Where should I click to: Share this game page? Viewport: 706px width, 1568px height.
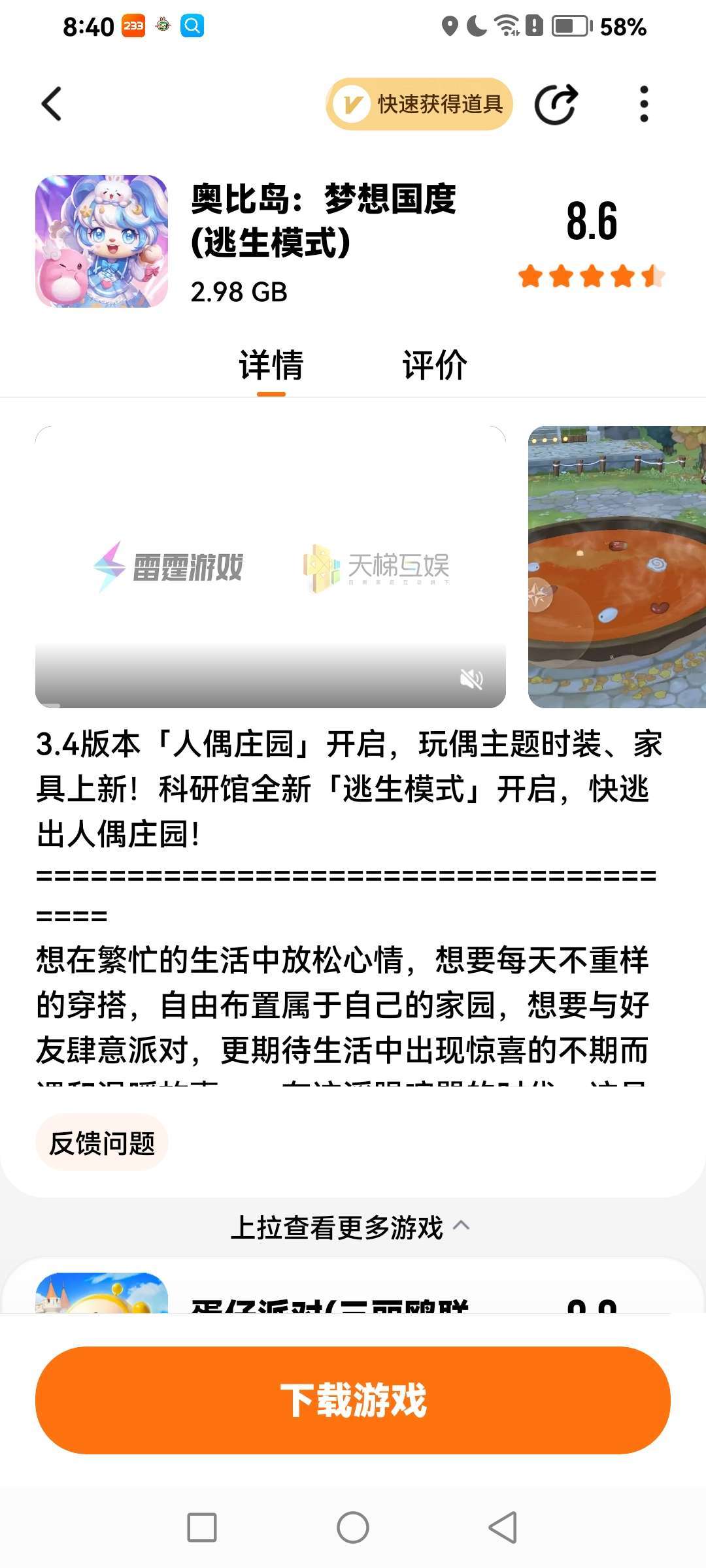click(556, 104)
